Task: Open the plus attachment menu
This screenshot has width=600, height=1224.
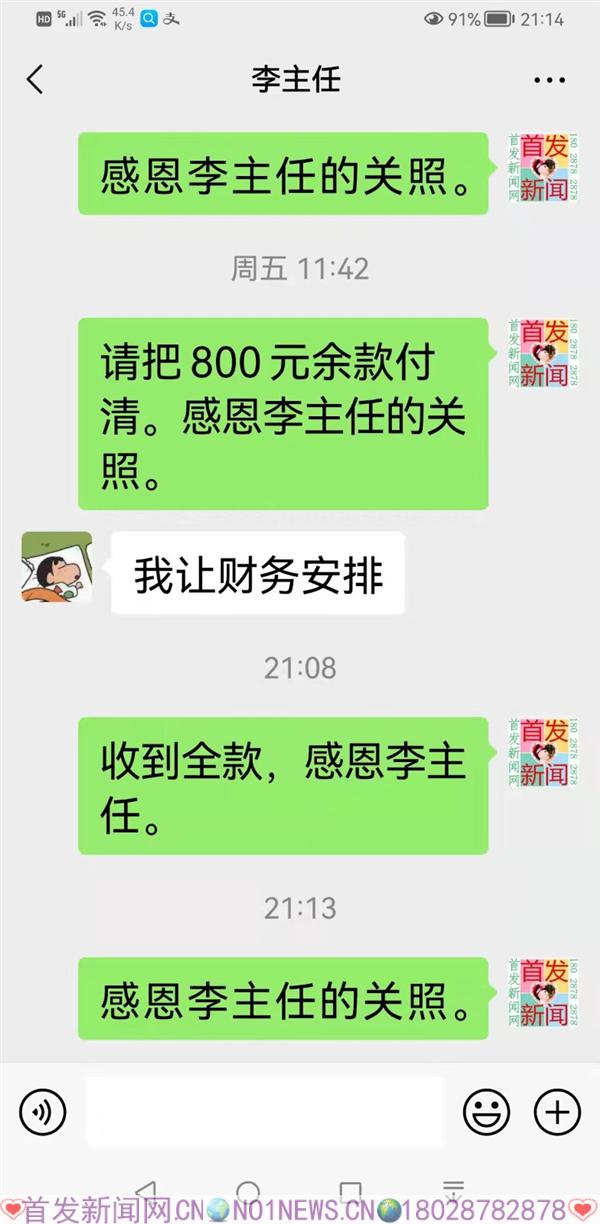Action: [x=557, y=1111]
